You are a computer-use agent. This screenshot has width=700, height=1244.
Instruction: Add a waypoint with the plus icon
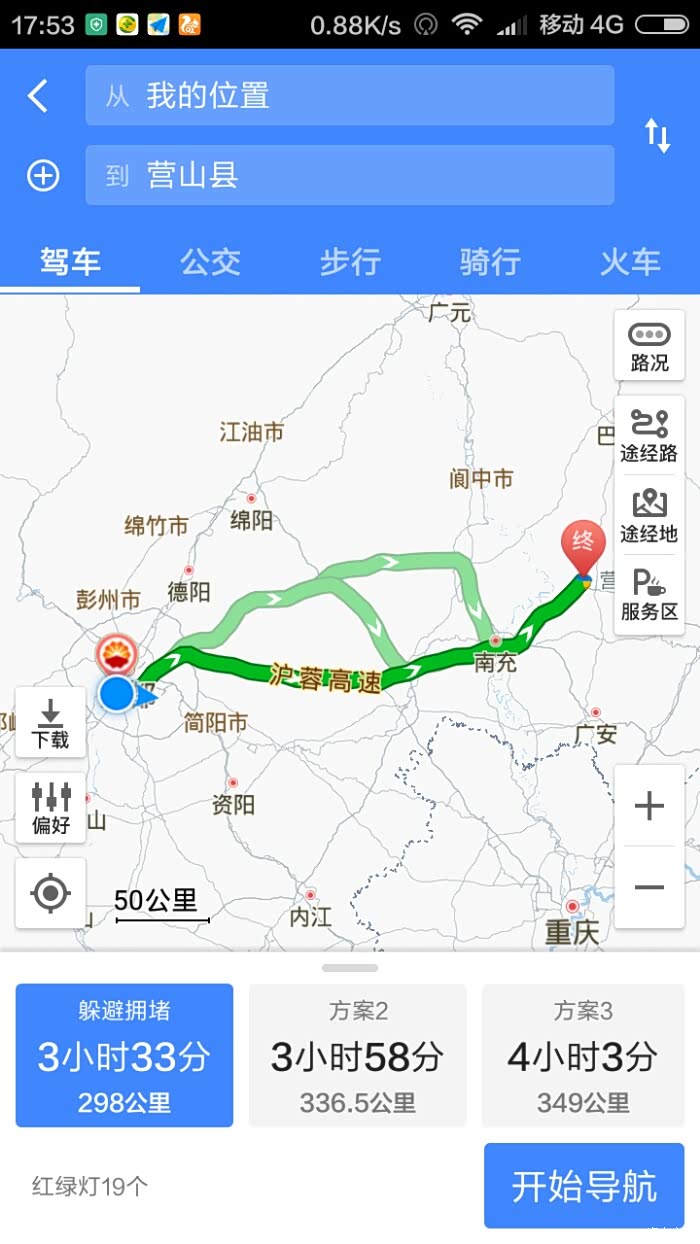tap(43, 176)
